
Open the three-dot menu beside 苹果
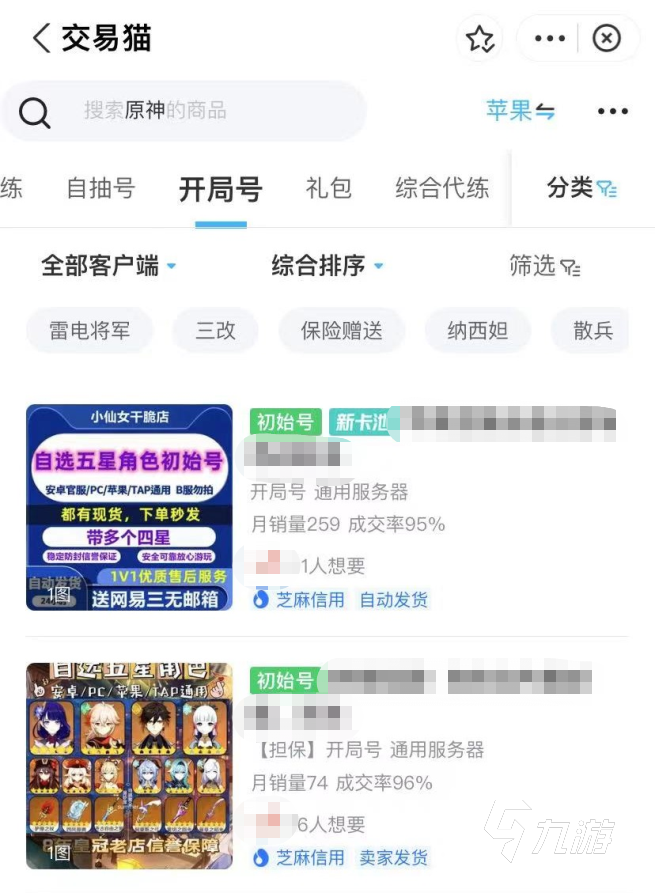click(x=612, y=111)
